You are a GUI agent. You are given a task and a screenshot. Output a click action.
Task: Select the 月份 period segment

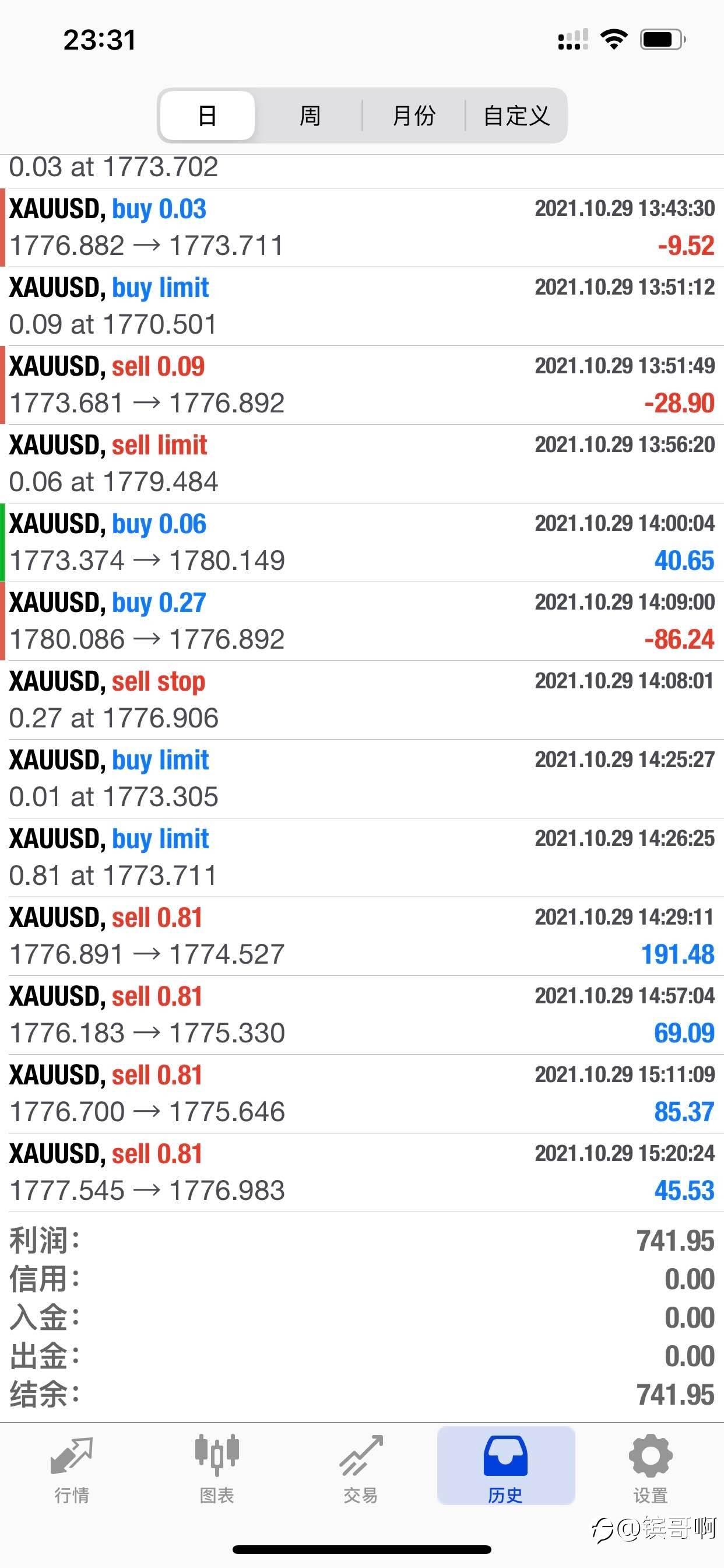pos(414,116)
